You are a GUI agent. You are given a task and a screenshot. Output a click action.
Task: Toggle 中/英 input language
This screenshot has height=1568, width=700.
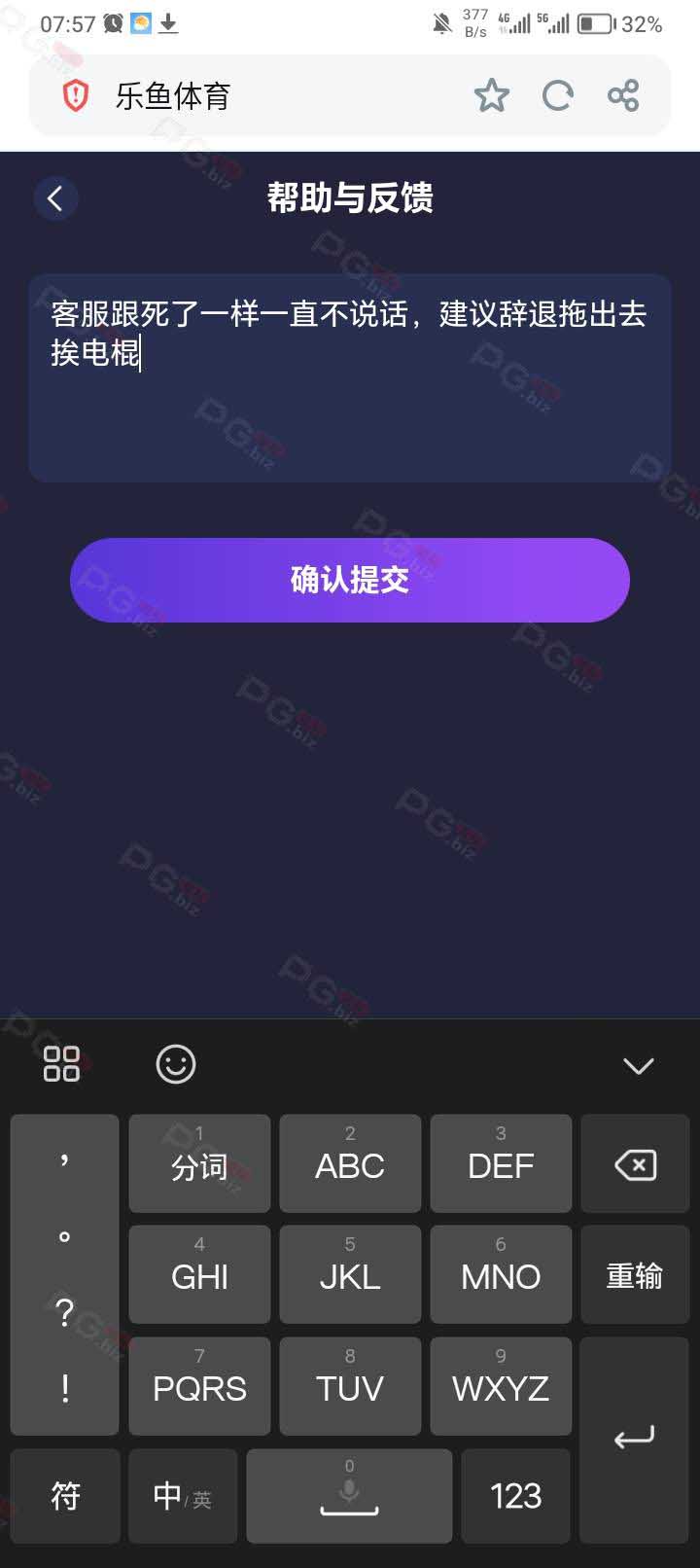183,1496
